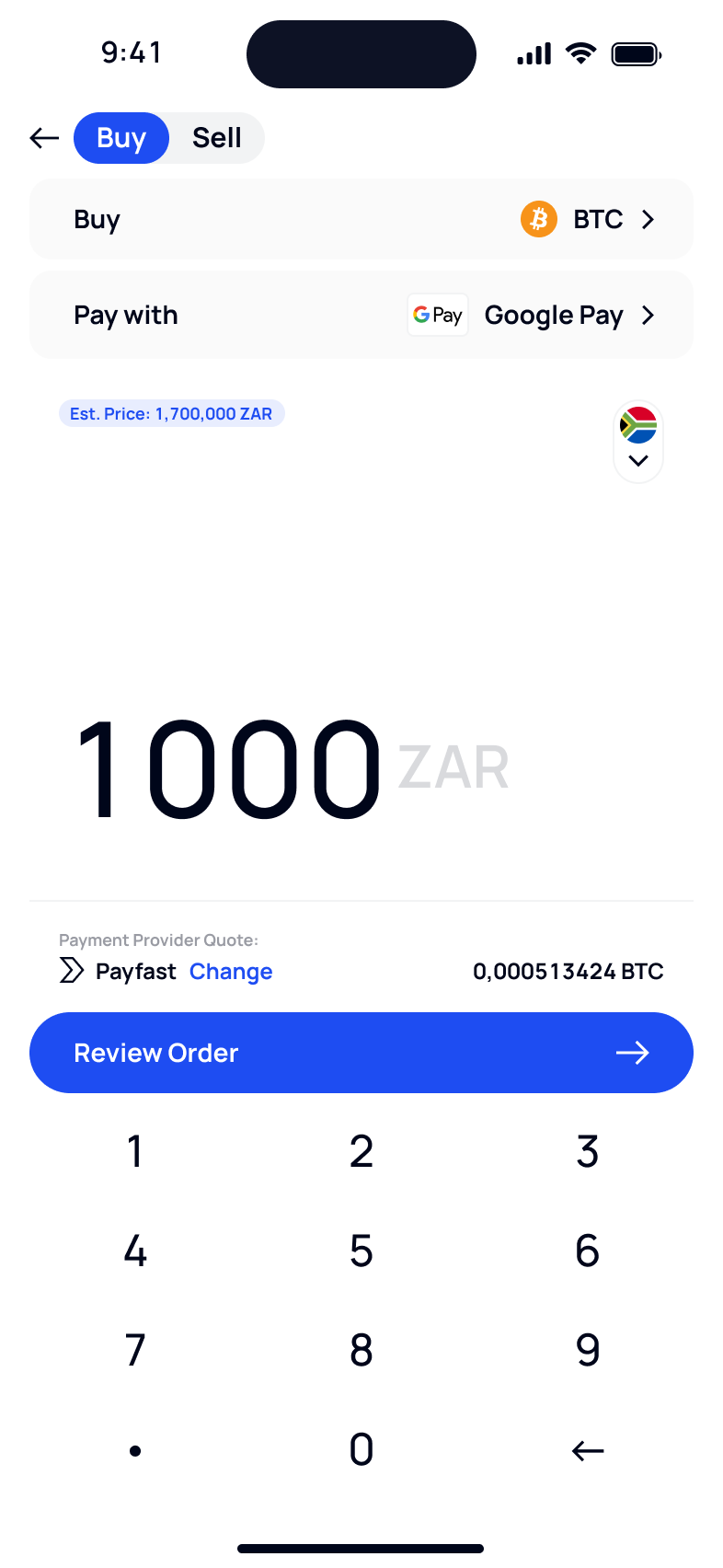This screenshot has width=723, height=1568.
Task: Enter digit 9 on the keypad
Action: tap(587, 1351)
